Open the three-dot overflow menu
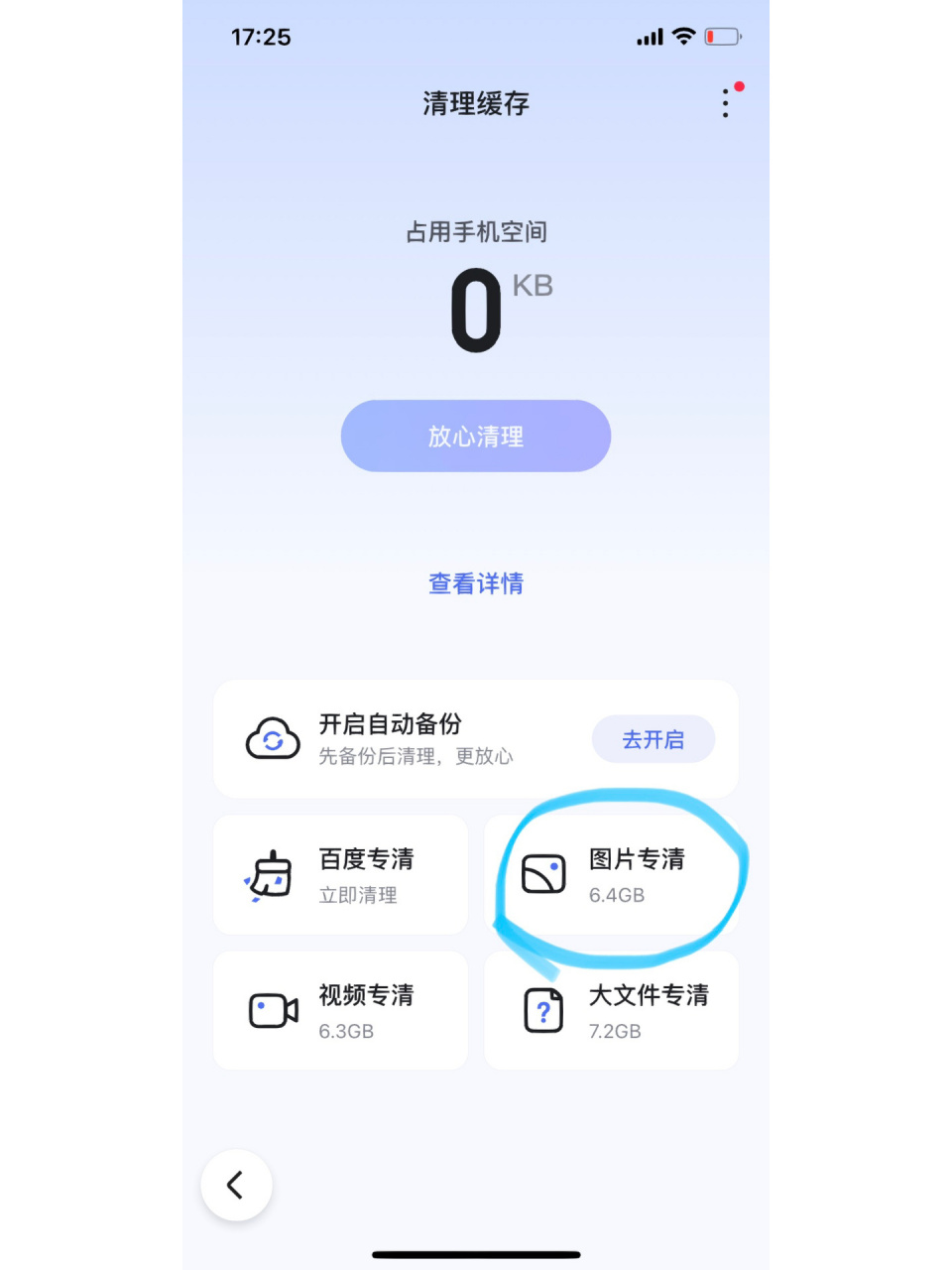 (x=725, y=103)
